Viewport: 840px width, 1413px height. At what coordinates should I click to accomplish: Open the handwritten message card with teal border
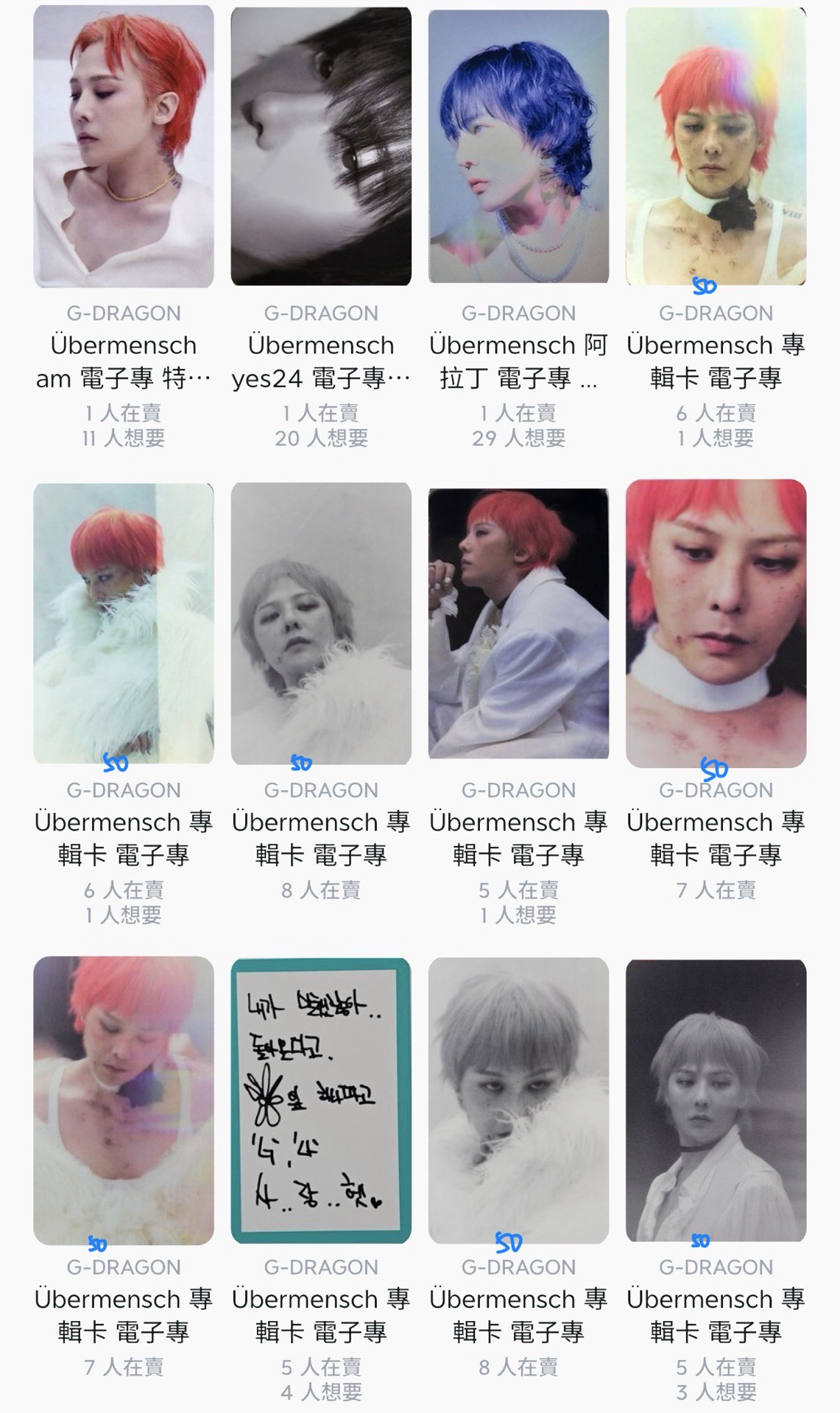point(321,1100)
